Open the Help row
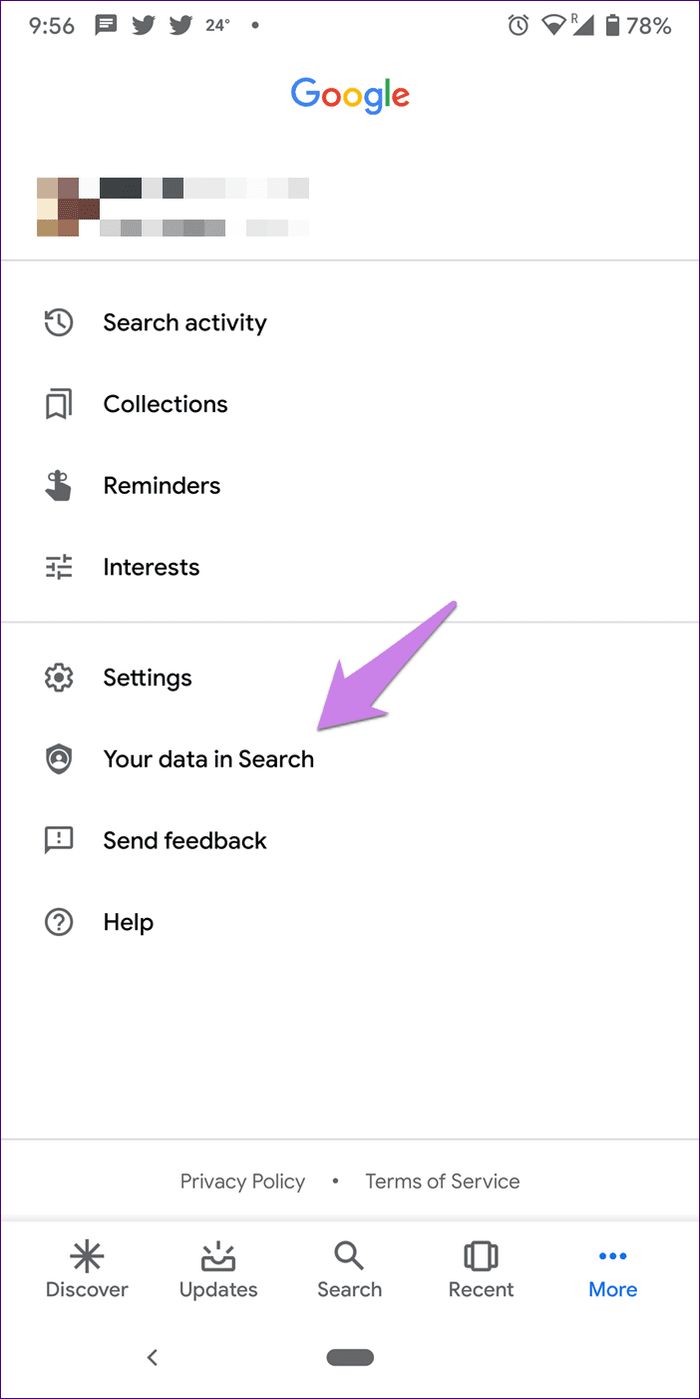The height and width of the screenshot is (1399, 700). click(350, 922)
